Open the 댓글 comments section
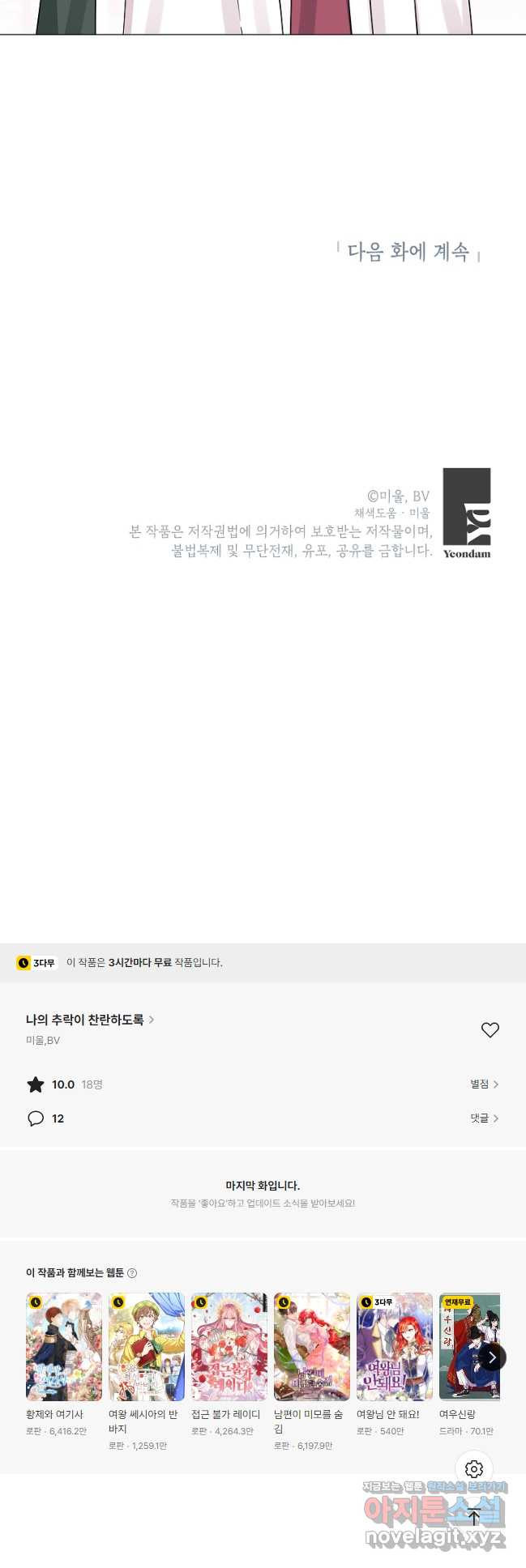 pyautogui.click(x=484, y=1118)
